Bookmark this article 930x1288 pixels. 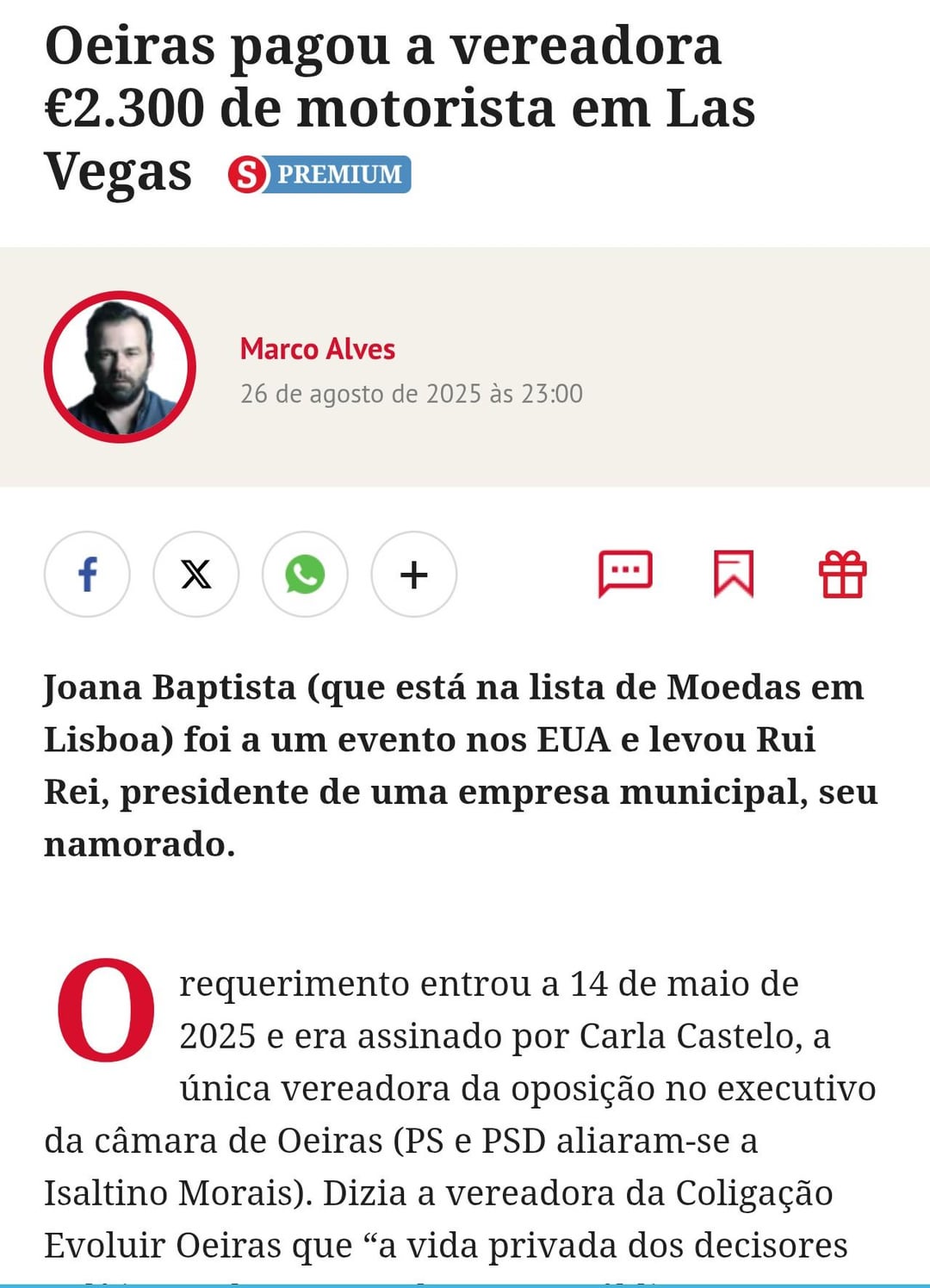pos(734,574)
